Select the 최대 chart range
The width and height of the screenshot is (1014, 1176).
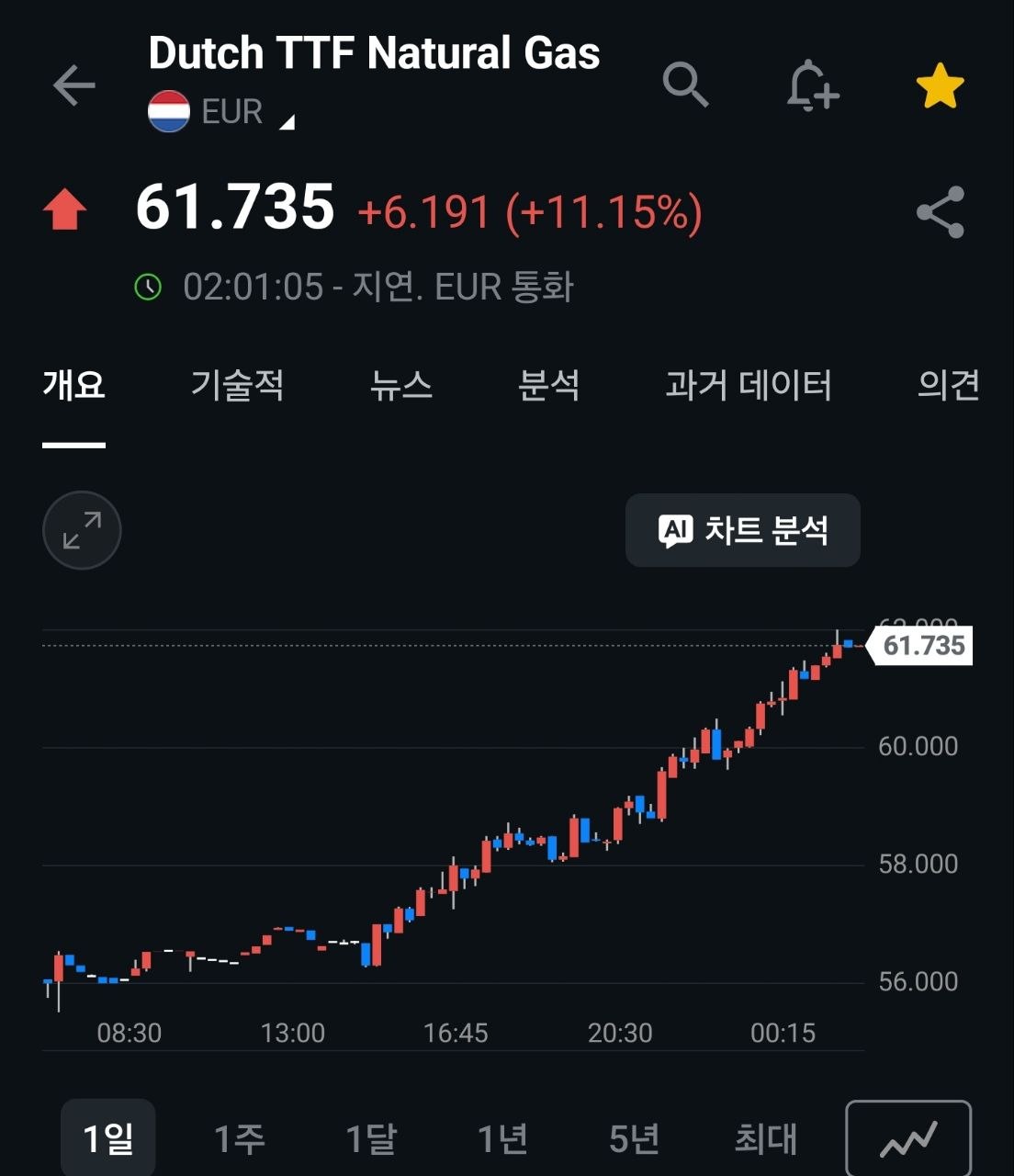(765, 1139)
